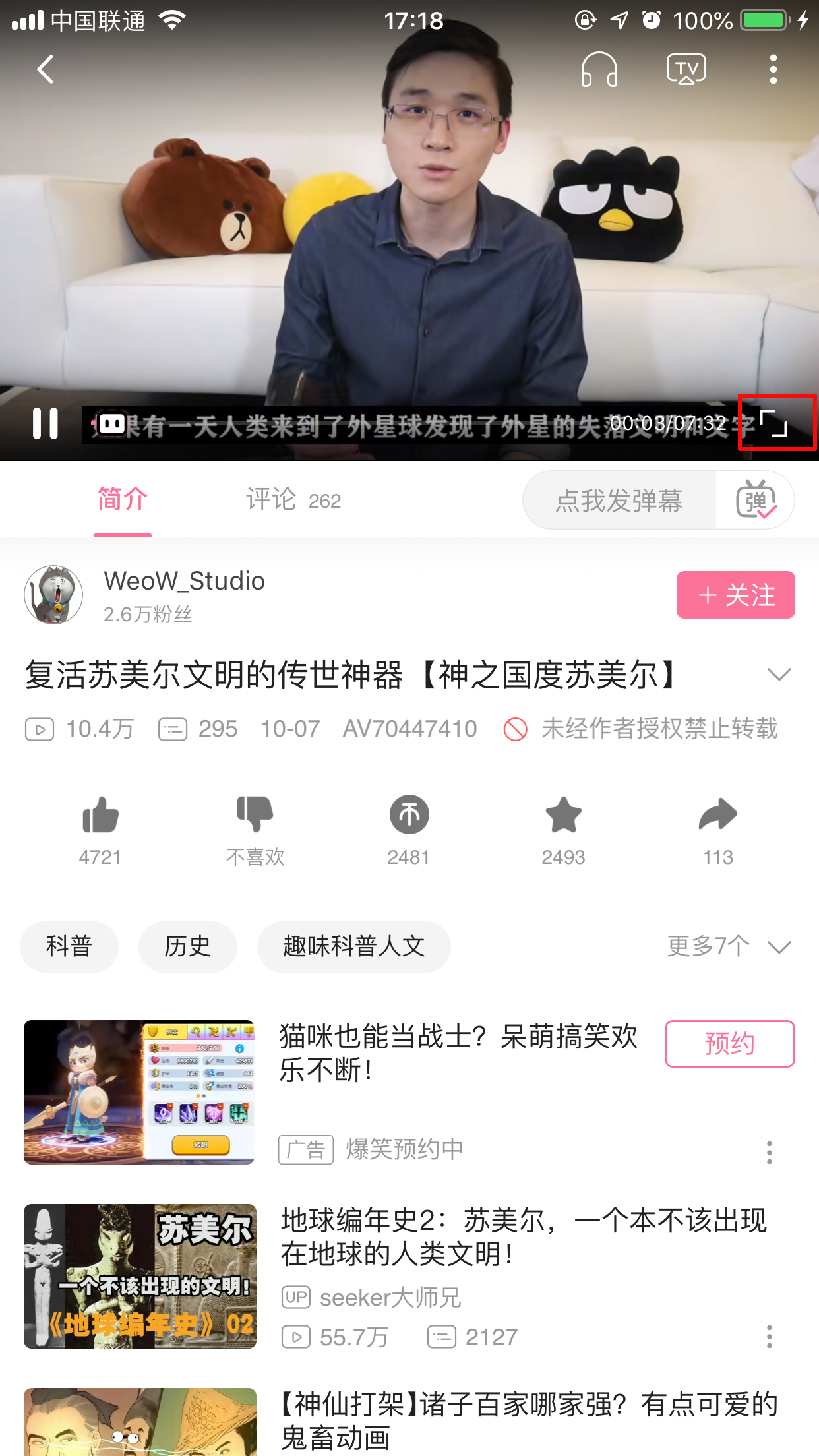Follow WeoW_Studio with the 关注 button
Image resolution: width=819 pixels, height=1456 pixels.
[735, 594]
